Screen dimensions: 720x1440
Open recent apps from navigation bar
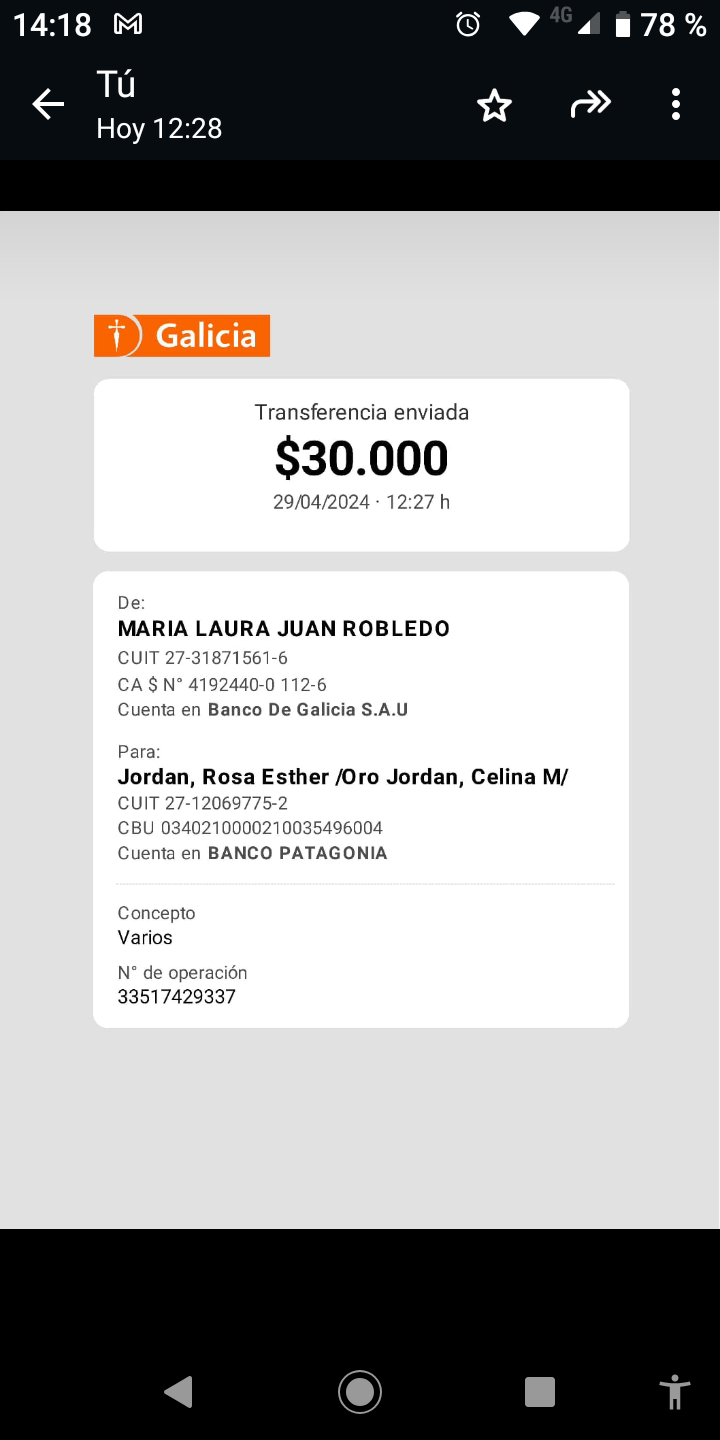pos(539,1391)
